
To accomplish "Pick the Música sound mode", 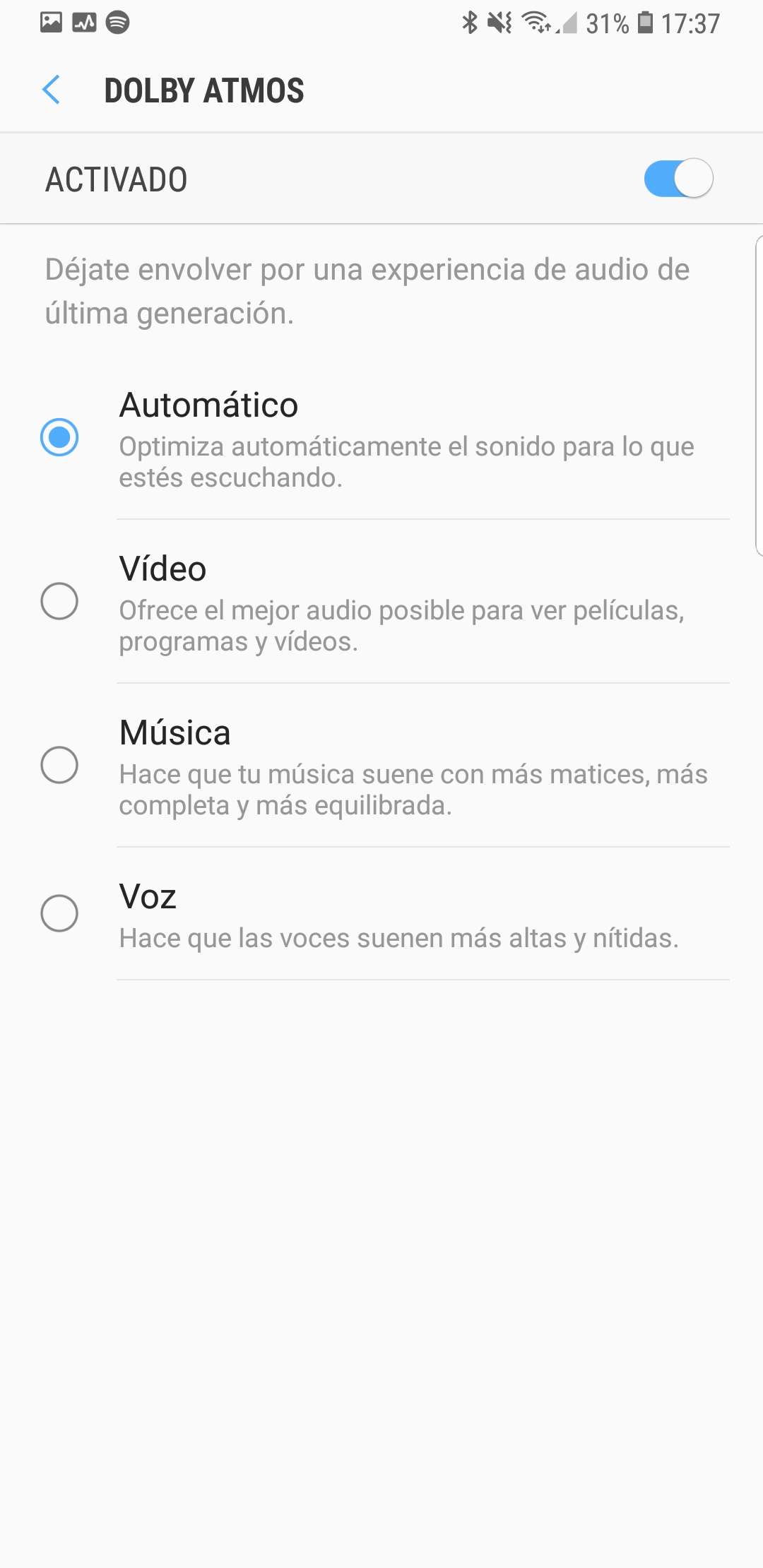I will [x=381, y=766].
